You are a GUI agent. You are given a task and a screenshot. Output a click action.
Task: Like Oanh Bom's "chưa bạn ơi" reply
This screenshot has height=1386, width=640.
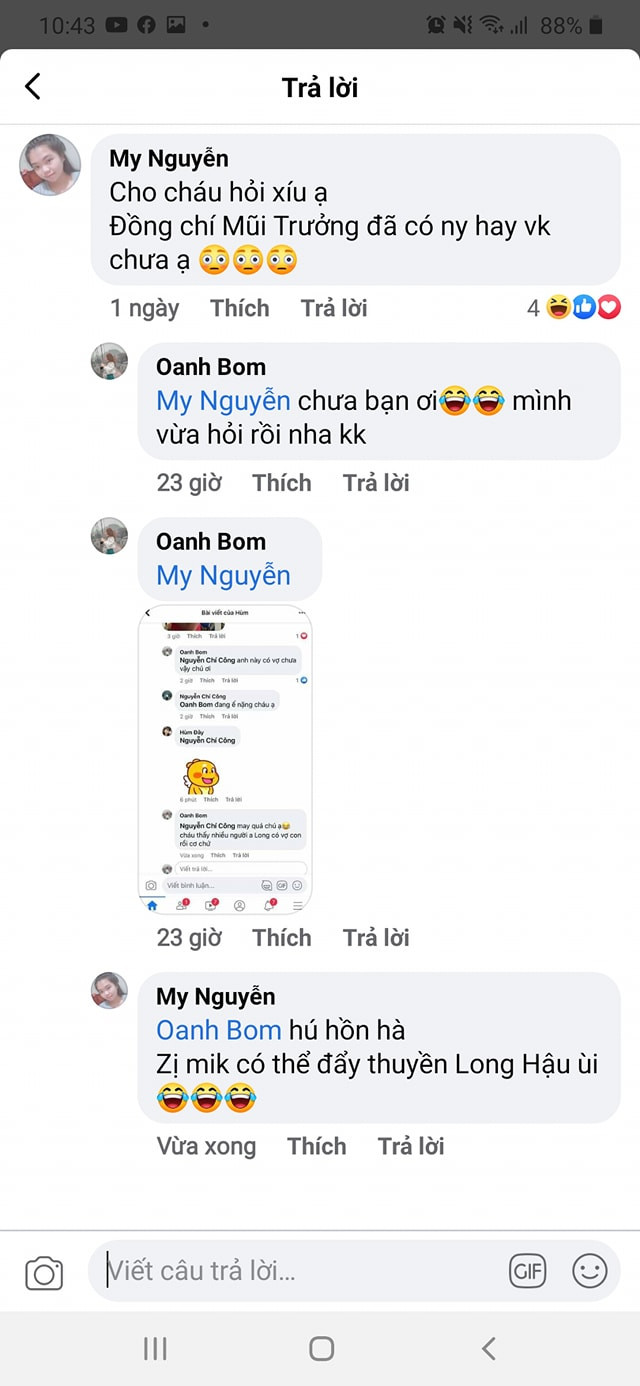pos(282,483)
